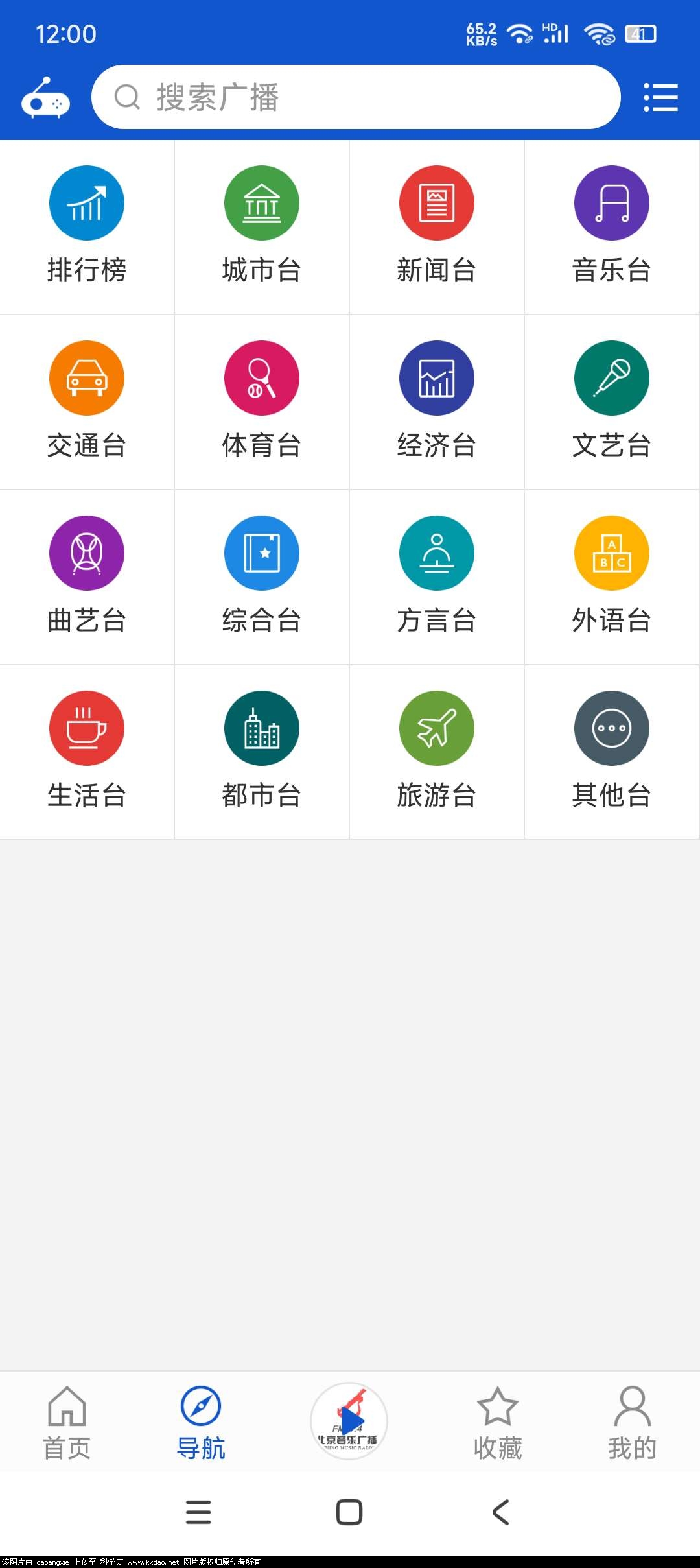Switch to the 收藏 favorites tab

click(x=497, y=1423)
